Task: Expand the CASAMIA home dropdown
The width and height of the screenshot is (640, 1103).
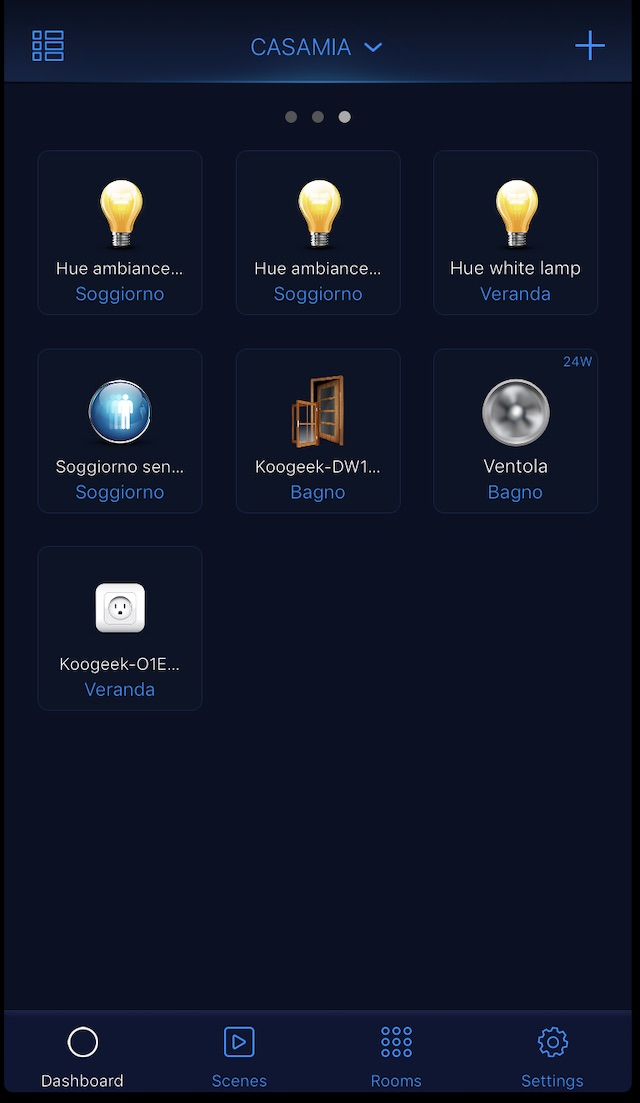Action: click(316, 47)
